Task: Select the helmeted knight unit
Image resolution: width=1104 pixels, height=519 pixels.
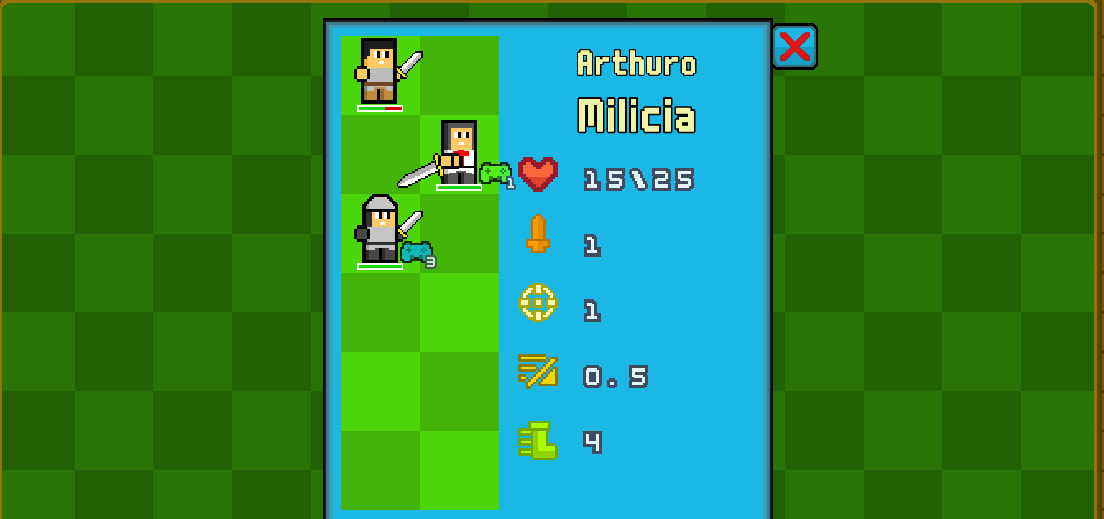Action: point(380,230)
